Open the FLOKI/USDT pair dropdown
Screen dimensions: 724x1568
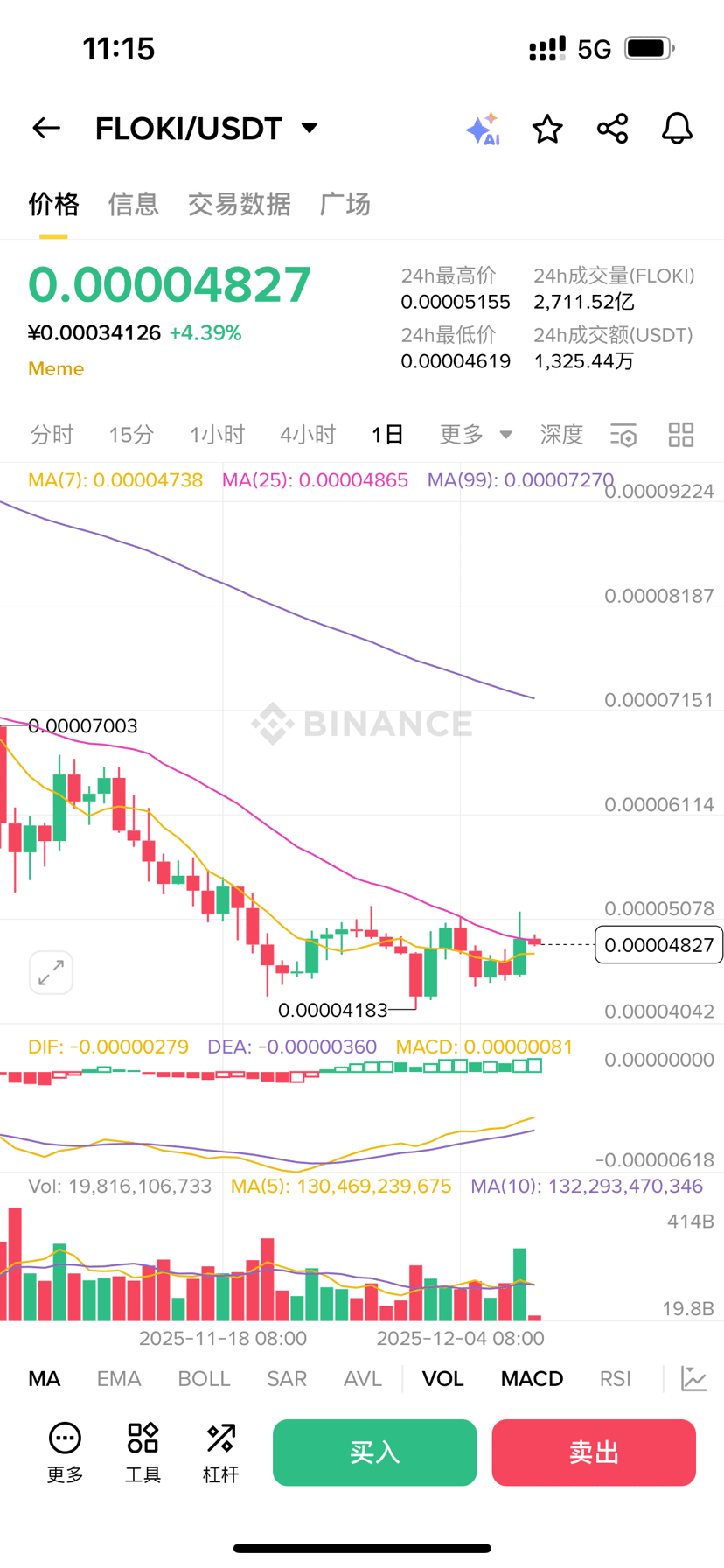309,128
